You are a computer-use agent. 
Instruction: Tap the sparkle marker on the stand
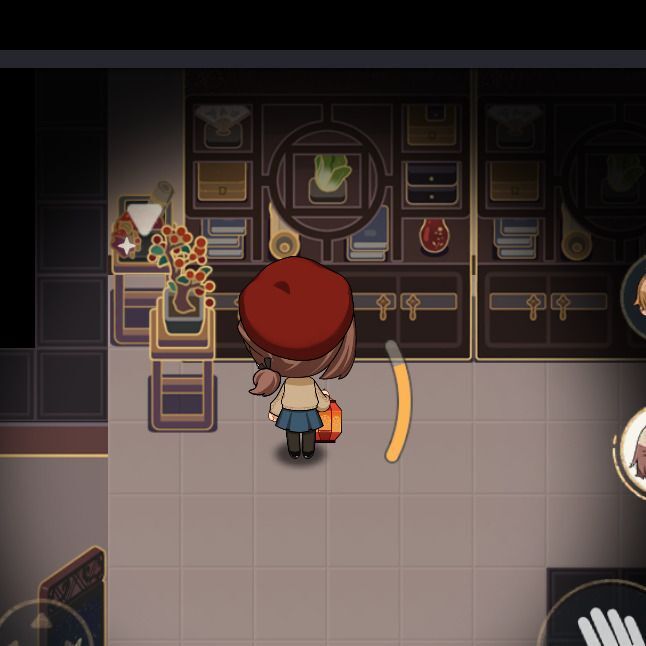pyautogui.click(x=127, y=243)
